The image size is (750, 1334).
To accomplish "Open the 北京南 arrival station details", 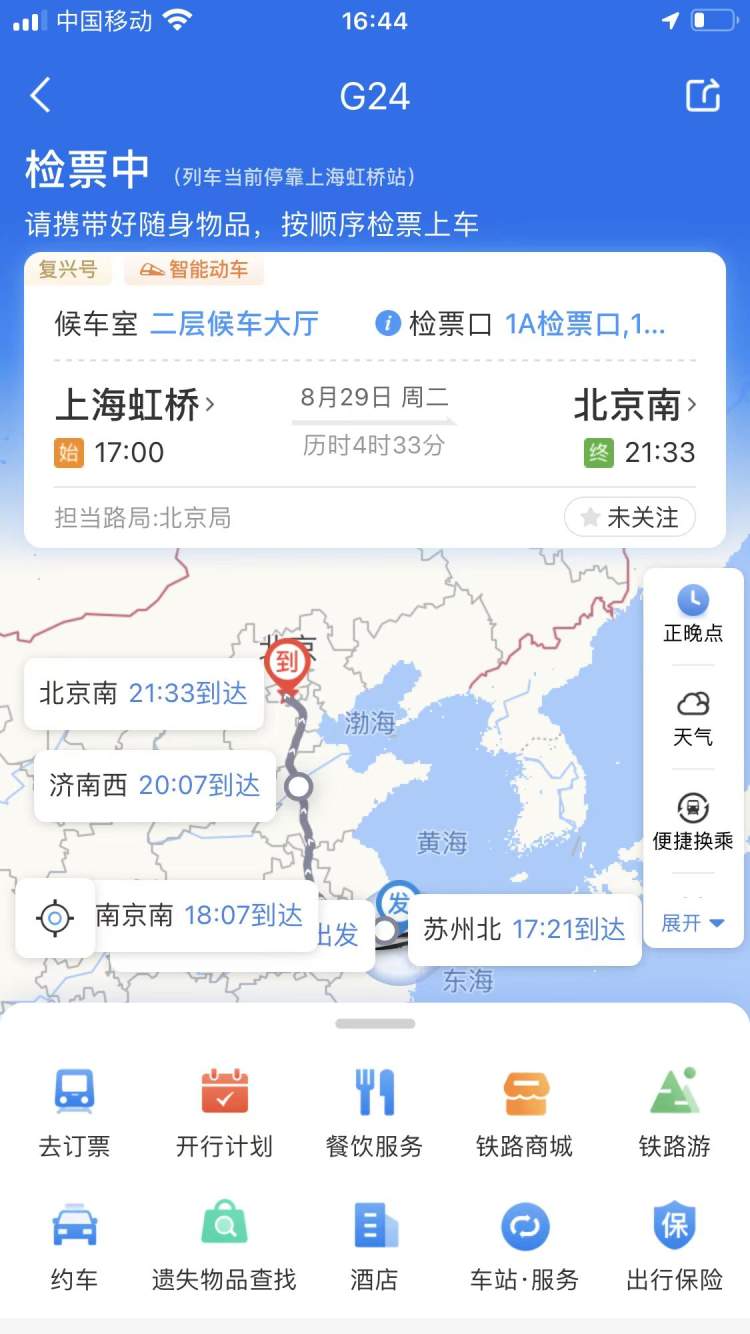I will 634,405.
